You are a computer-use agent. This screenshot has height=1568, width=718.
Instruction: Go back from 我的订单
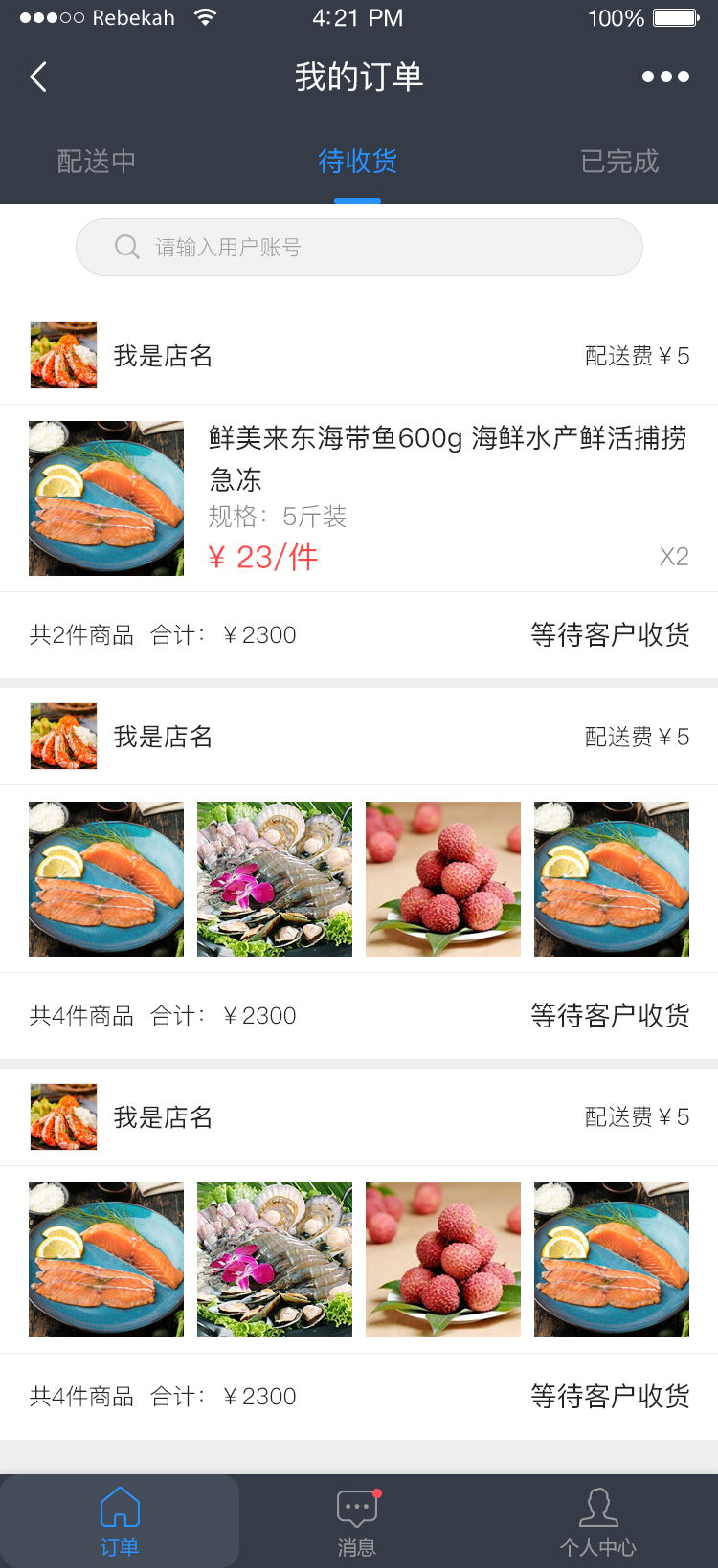point(38,77)
